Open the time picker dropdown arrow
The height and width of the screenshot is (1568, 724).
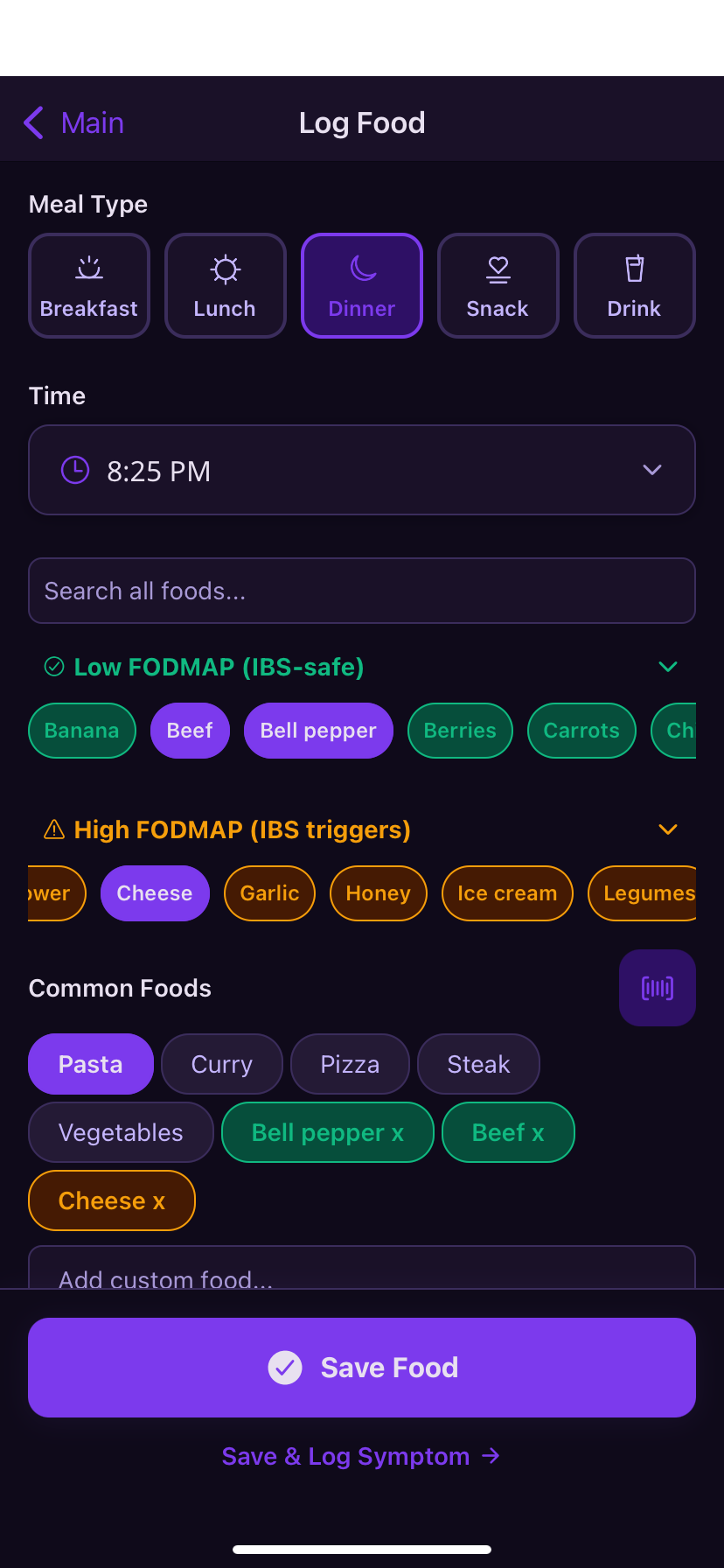tap(652, 470)
